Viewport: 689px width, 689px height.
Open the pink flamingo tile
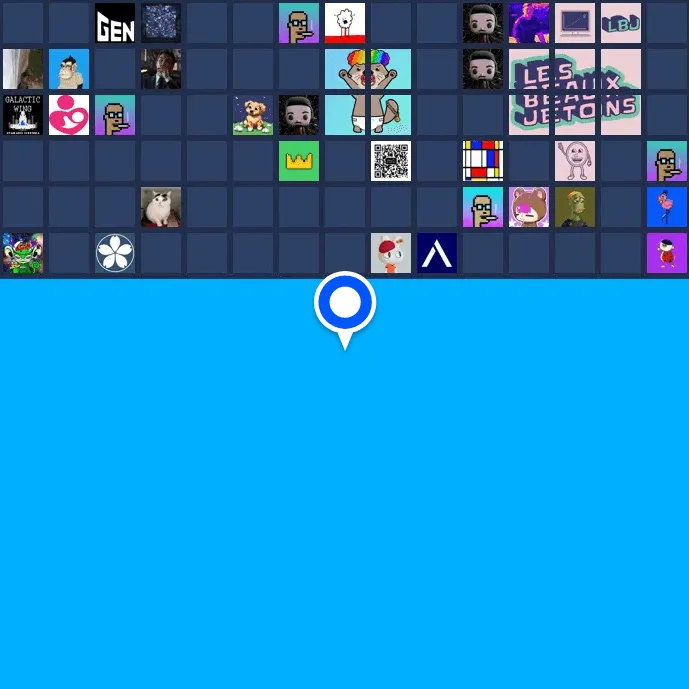[x=667, y=207]
